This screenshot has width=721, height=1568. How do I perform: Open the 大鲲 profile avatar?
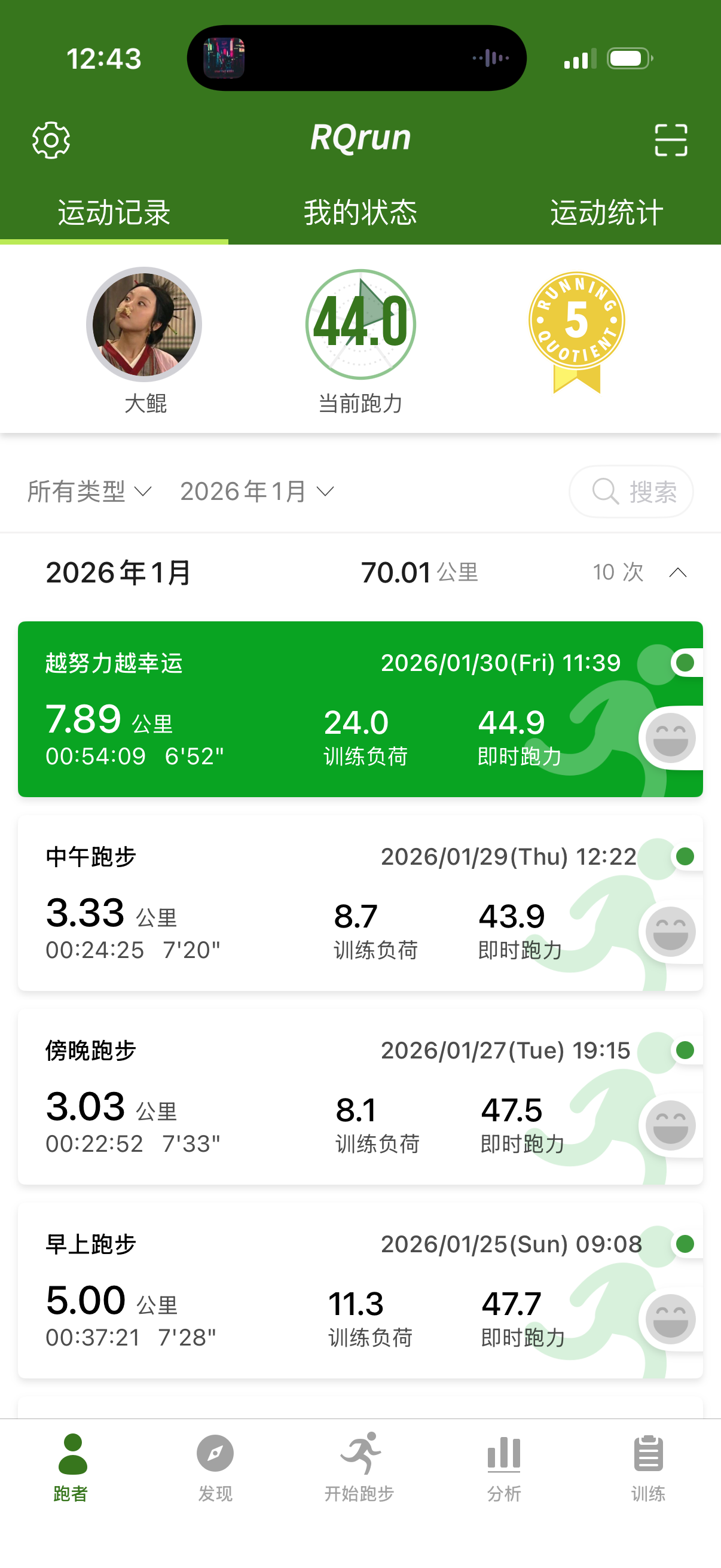144,325
